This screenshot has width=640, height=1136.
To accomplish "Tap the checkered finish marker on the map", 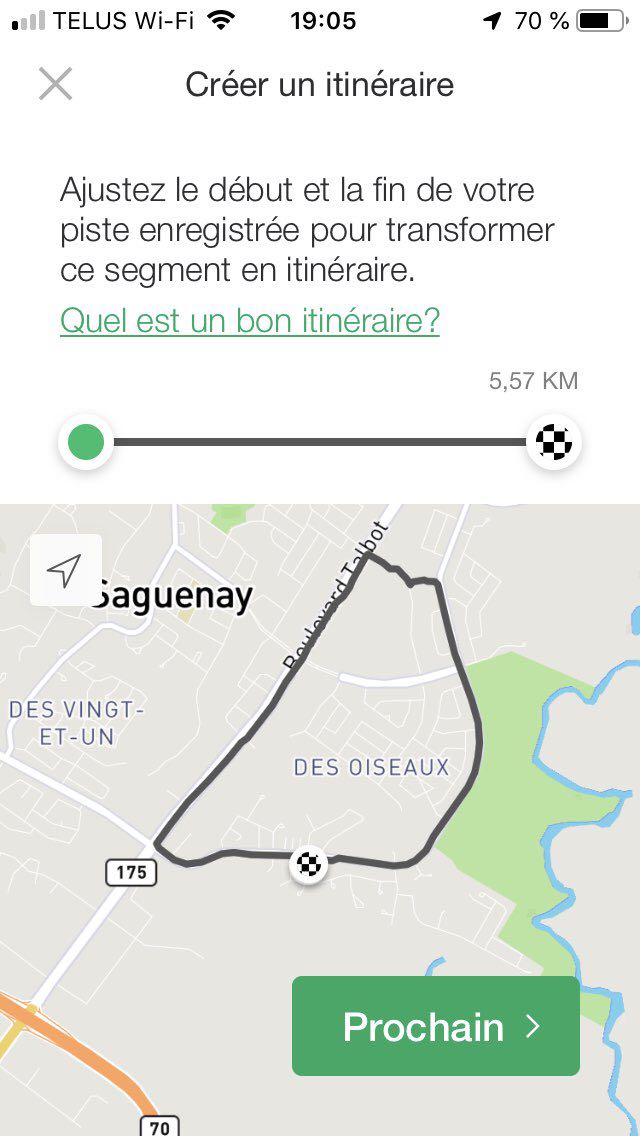I will 309,863.
